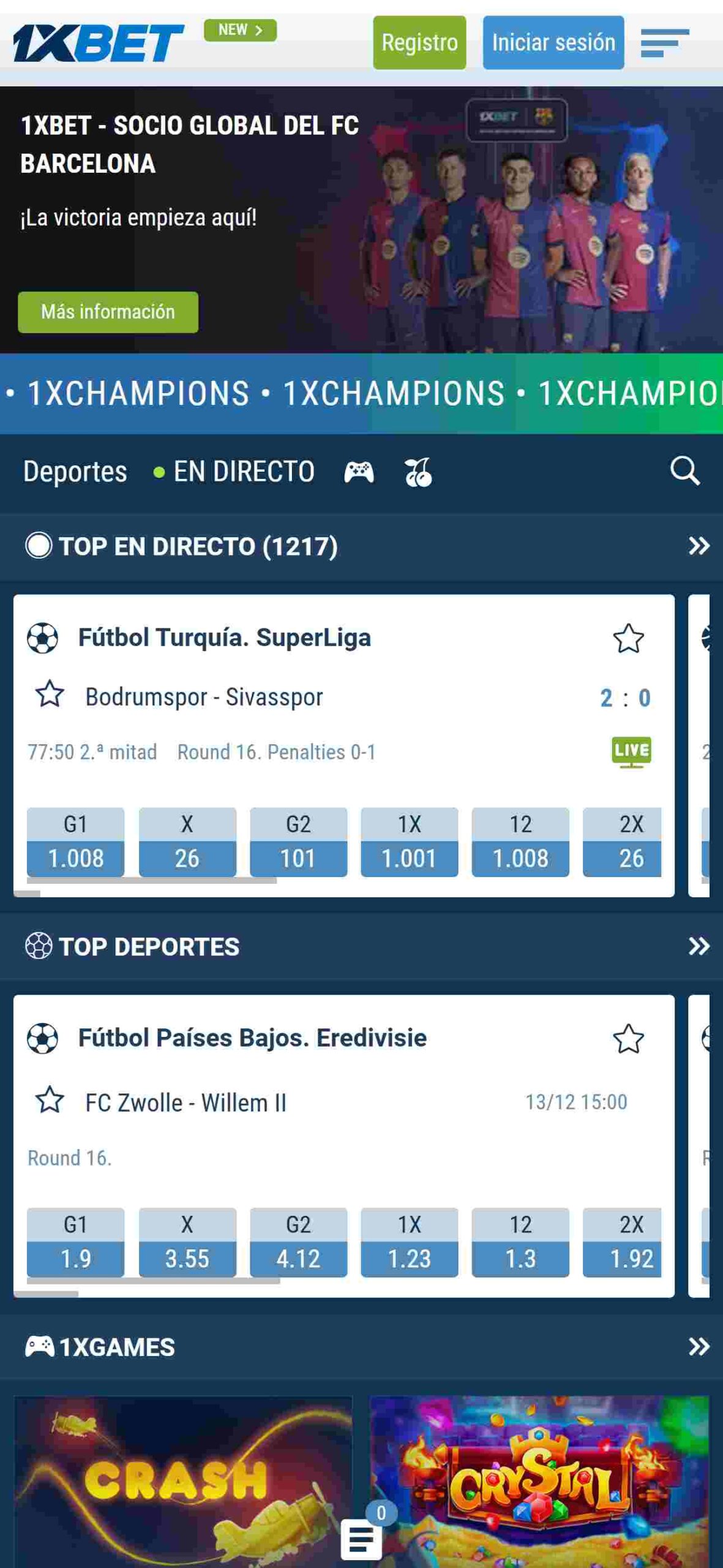Screen dimensions: 723x1568
Task: Open the bet slip floating button
Action: tap(361, 1539)
